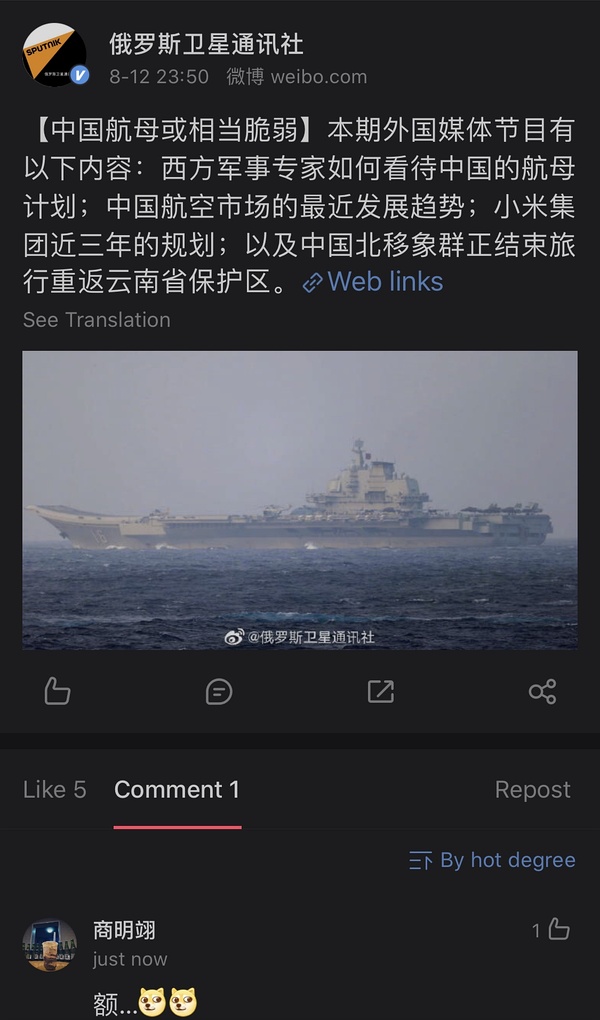Open commenter name 商明翊
Screen dimensions: 600x1020
pyautogui.click(x=124, y=930)
